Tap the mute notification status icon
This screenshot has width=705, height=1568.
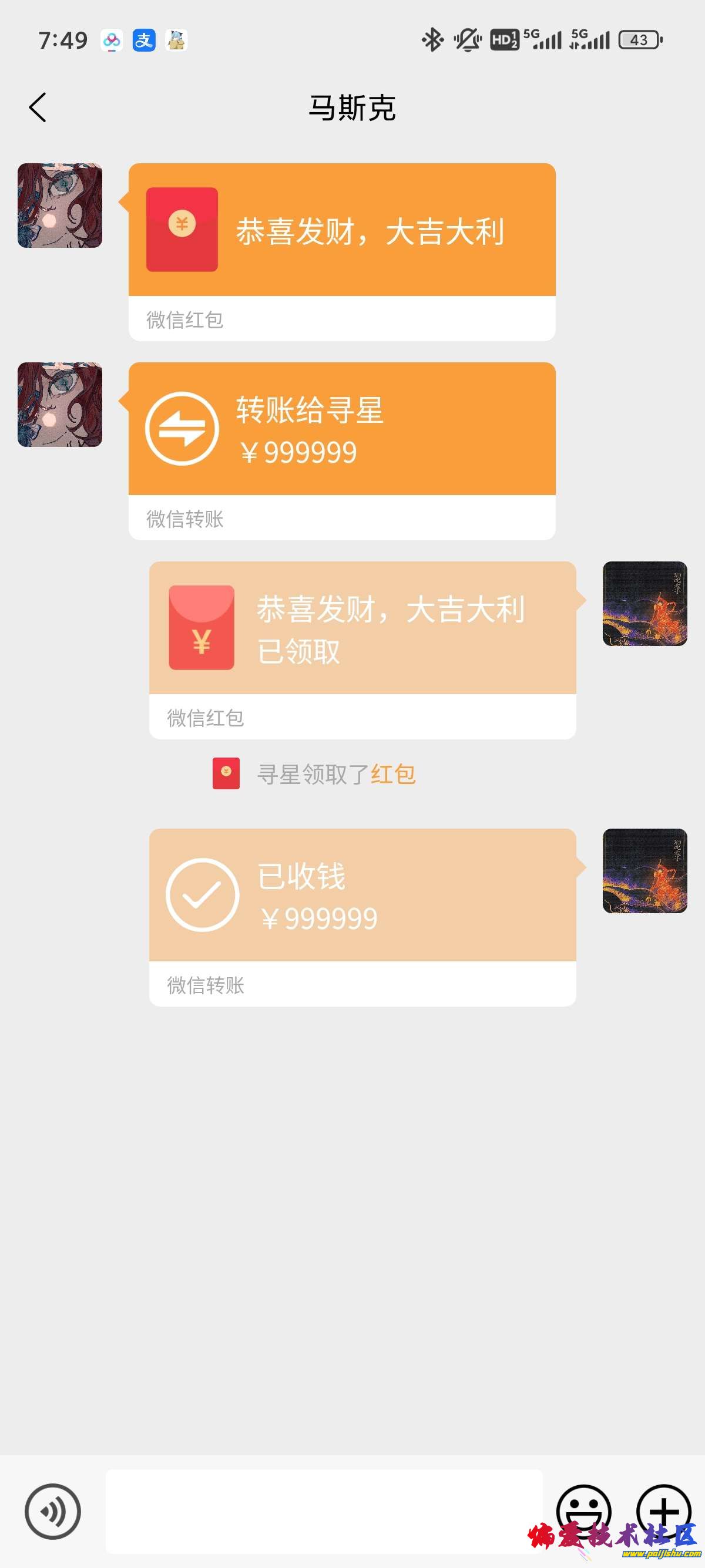point(466,39)
